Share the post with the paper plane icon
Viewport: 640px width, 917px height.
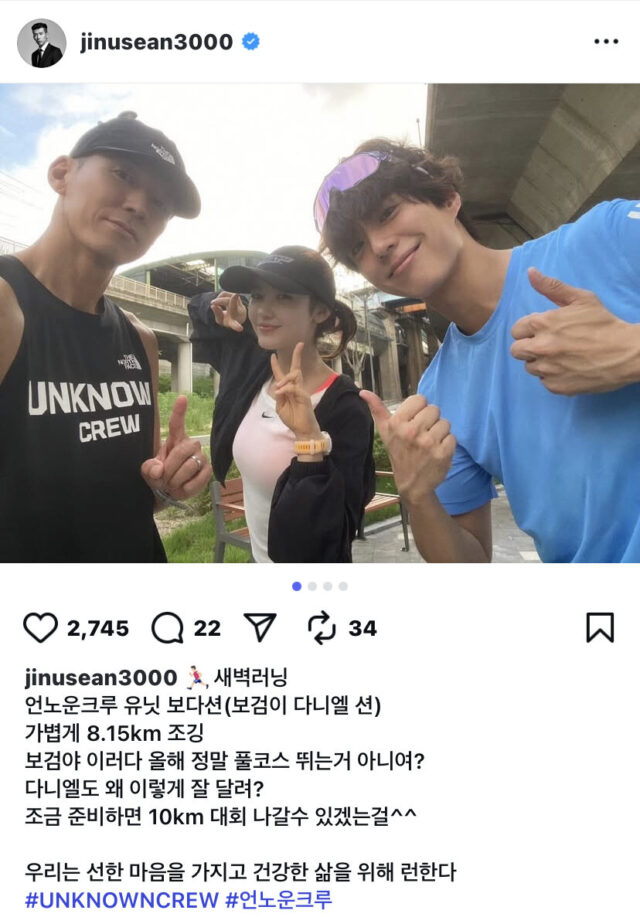tap(260, 628)
